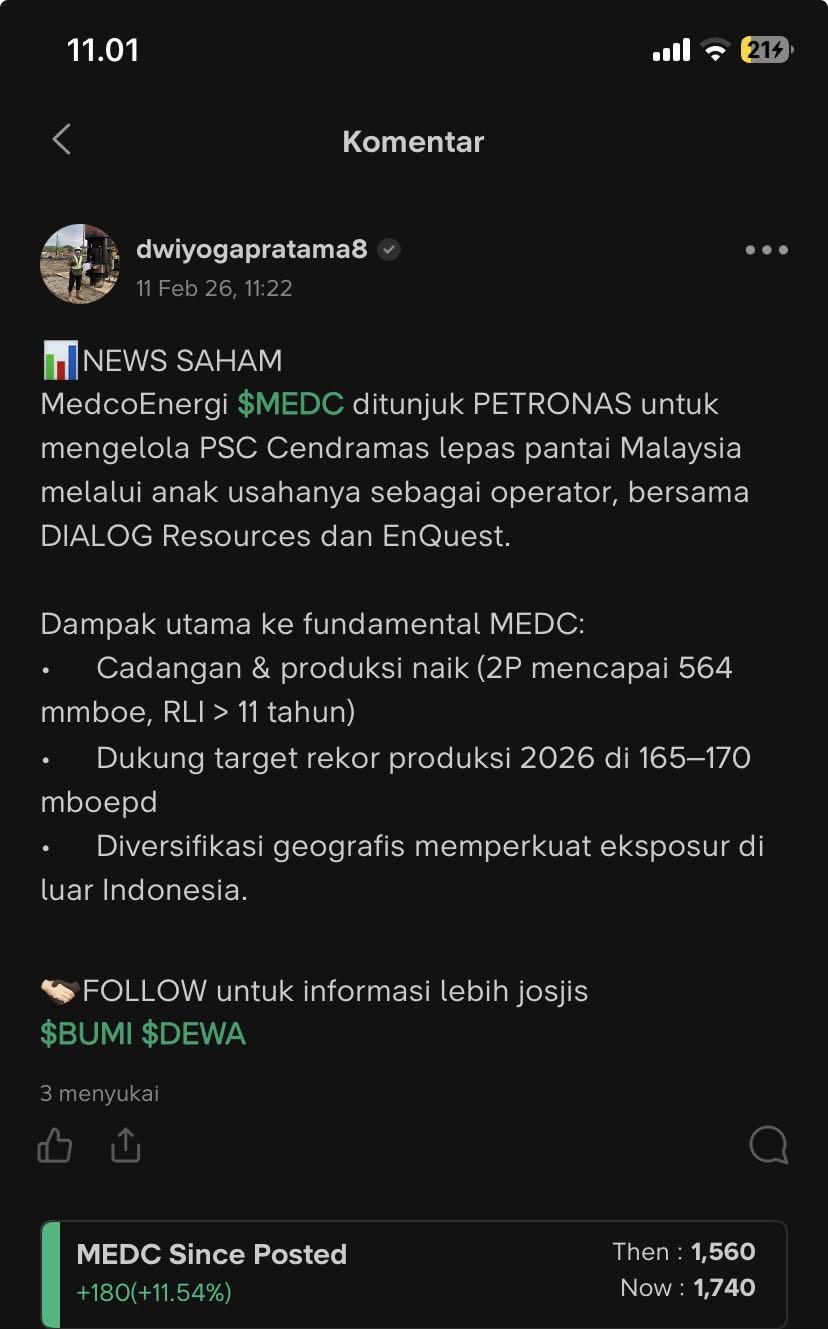Tap the thumbs-up like icon
Viewport: 828px width, 1329px height.
(x=54, y=1145)
